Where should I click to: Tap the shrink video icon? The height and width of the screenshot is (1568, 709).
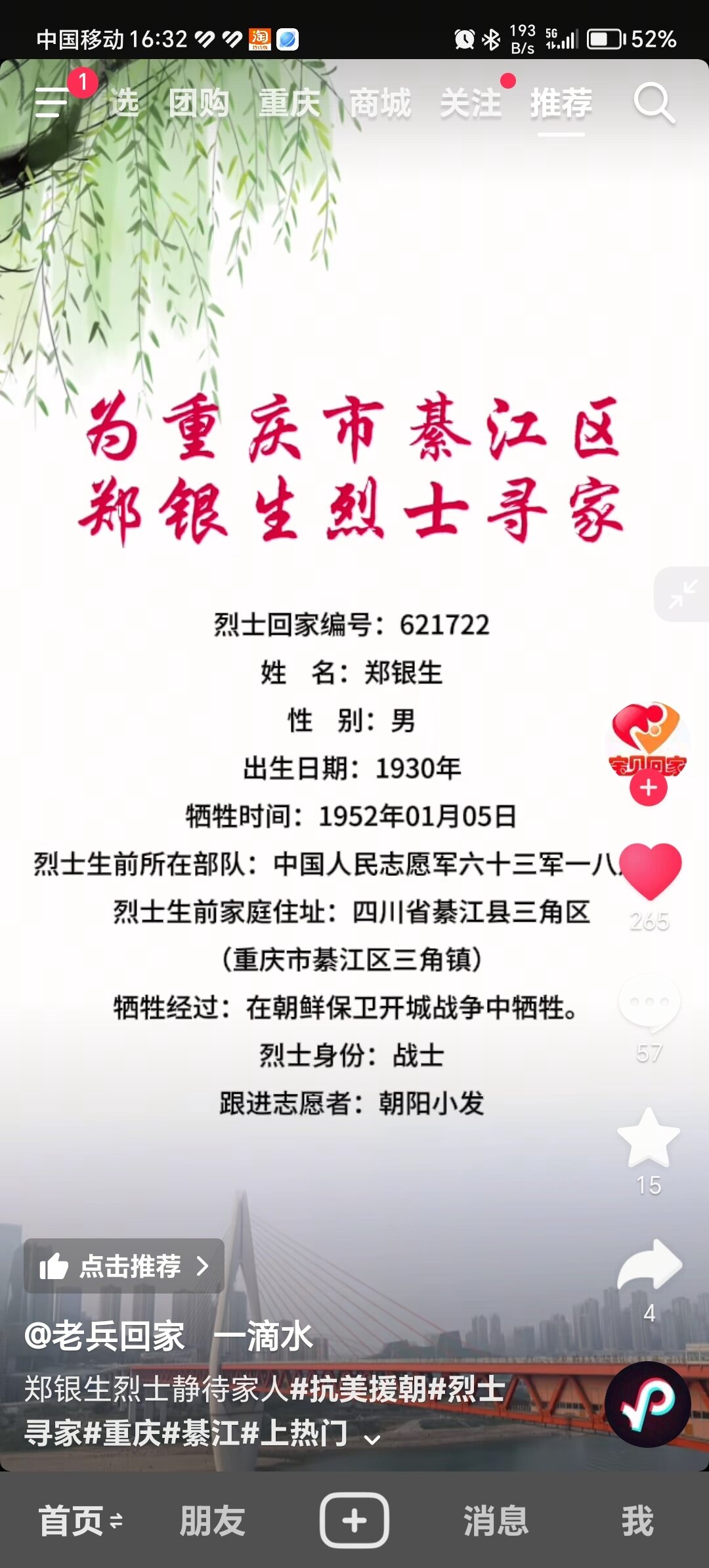coord(683,594)
